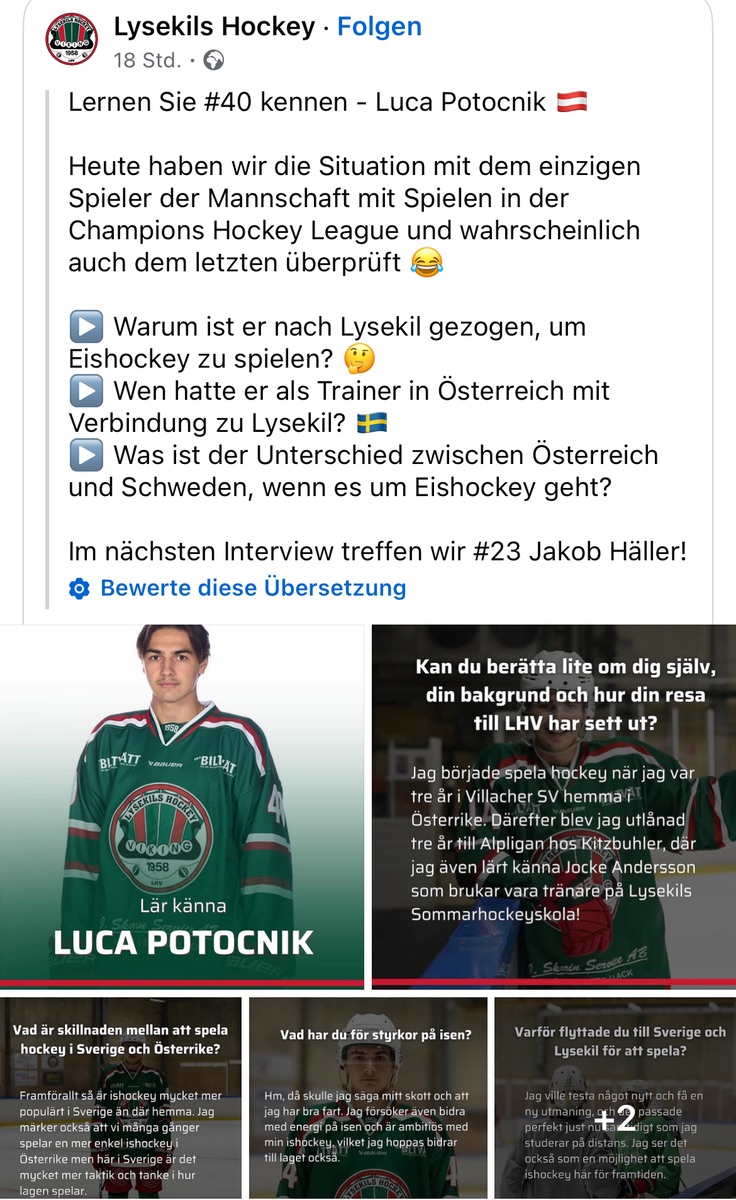Tap Bewerte diese Übersetzung link
The height and width of the screenshot is (1200, 736).
(253, 588)
